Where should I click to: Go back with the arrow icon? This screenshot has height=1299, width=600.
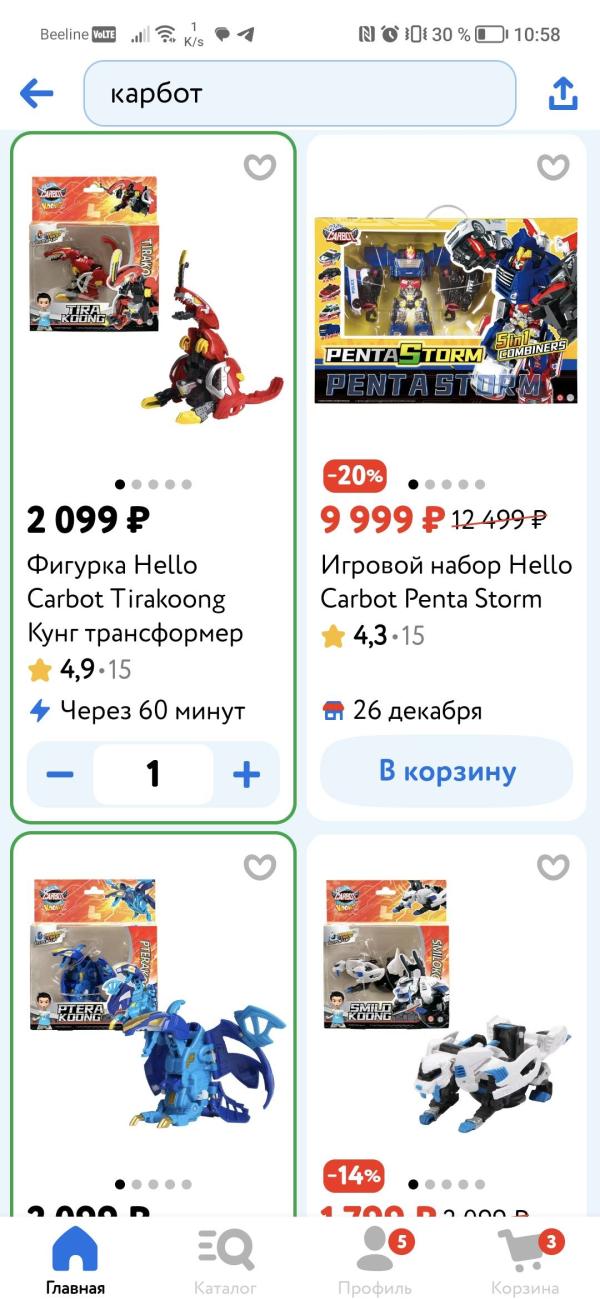tap(37, 94)
